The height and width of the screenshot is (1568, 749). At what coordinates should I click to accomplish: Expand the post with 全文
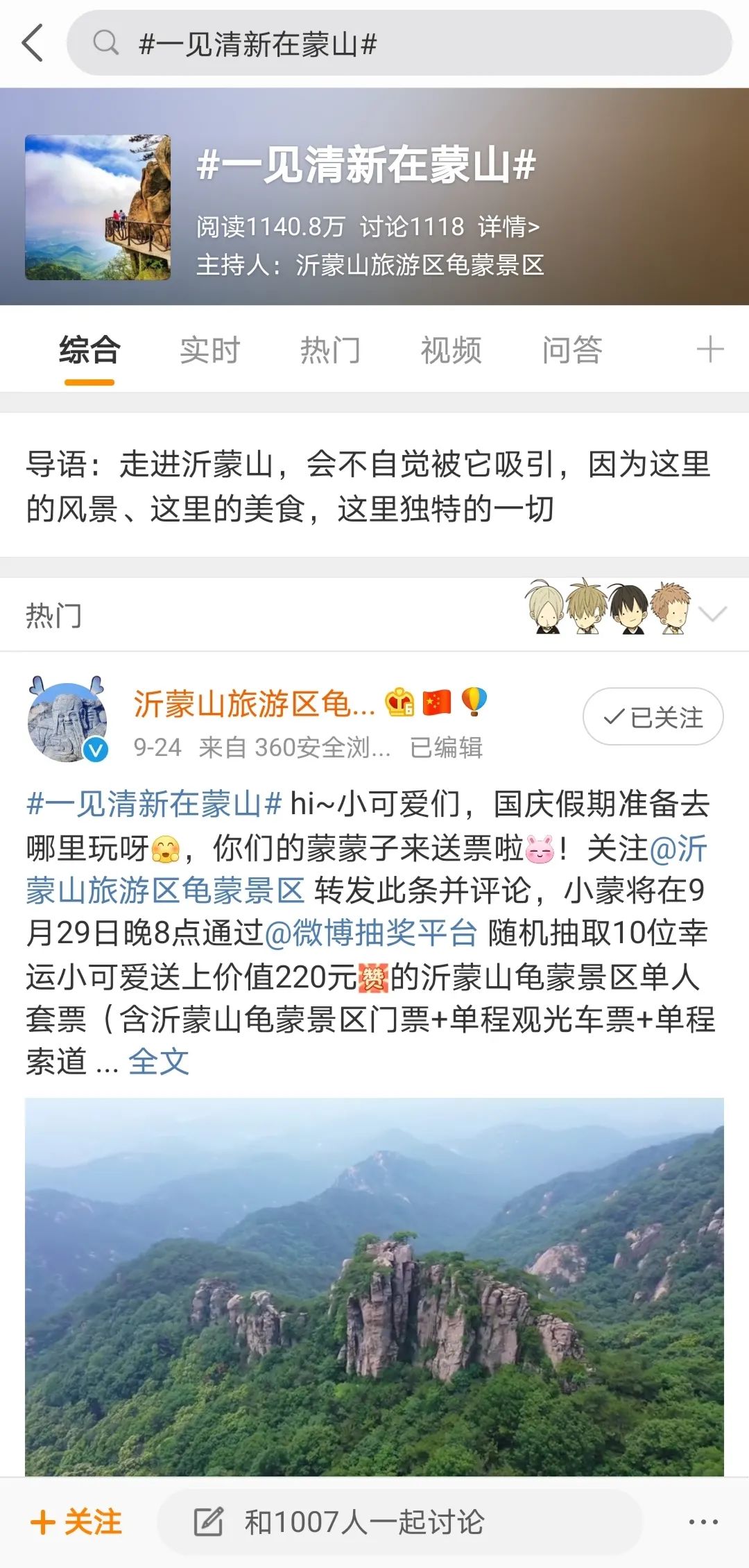[x=159, y=1061]
